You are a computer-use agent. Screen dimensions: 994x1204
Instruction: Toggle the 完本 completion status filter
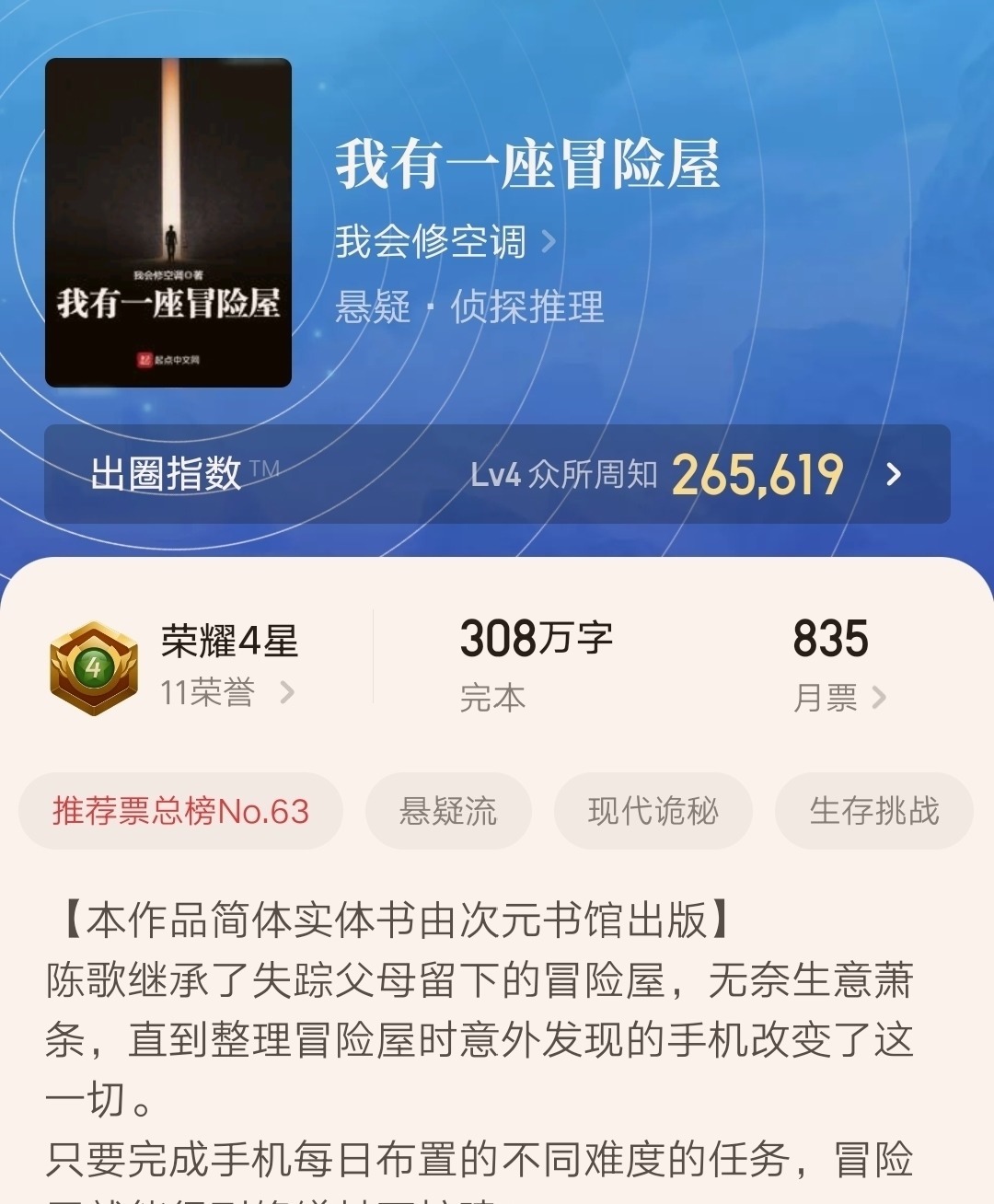(x=492, y=700)
